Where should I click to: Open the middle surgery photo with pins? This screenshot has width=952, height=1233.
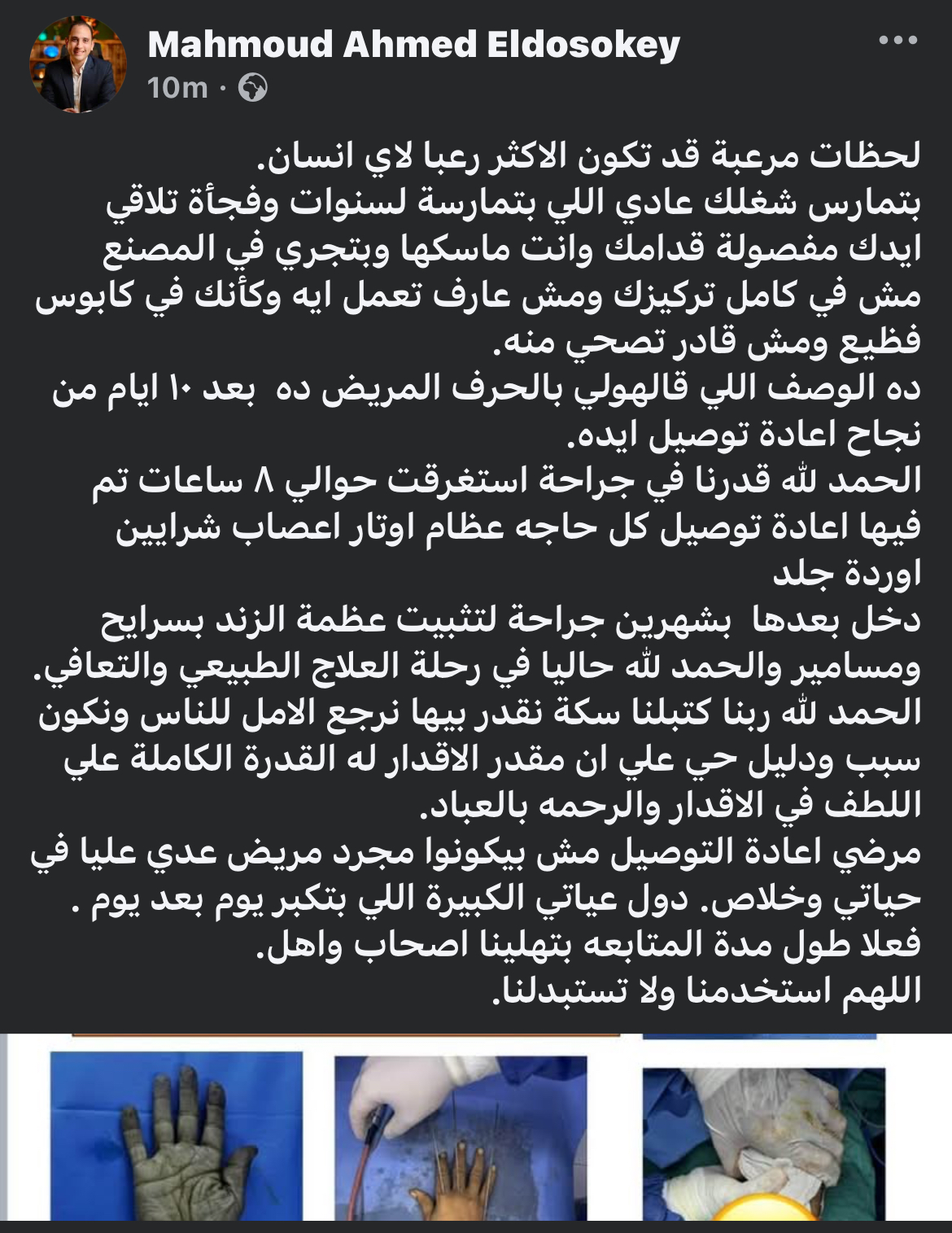[x=461, y=1138]
